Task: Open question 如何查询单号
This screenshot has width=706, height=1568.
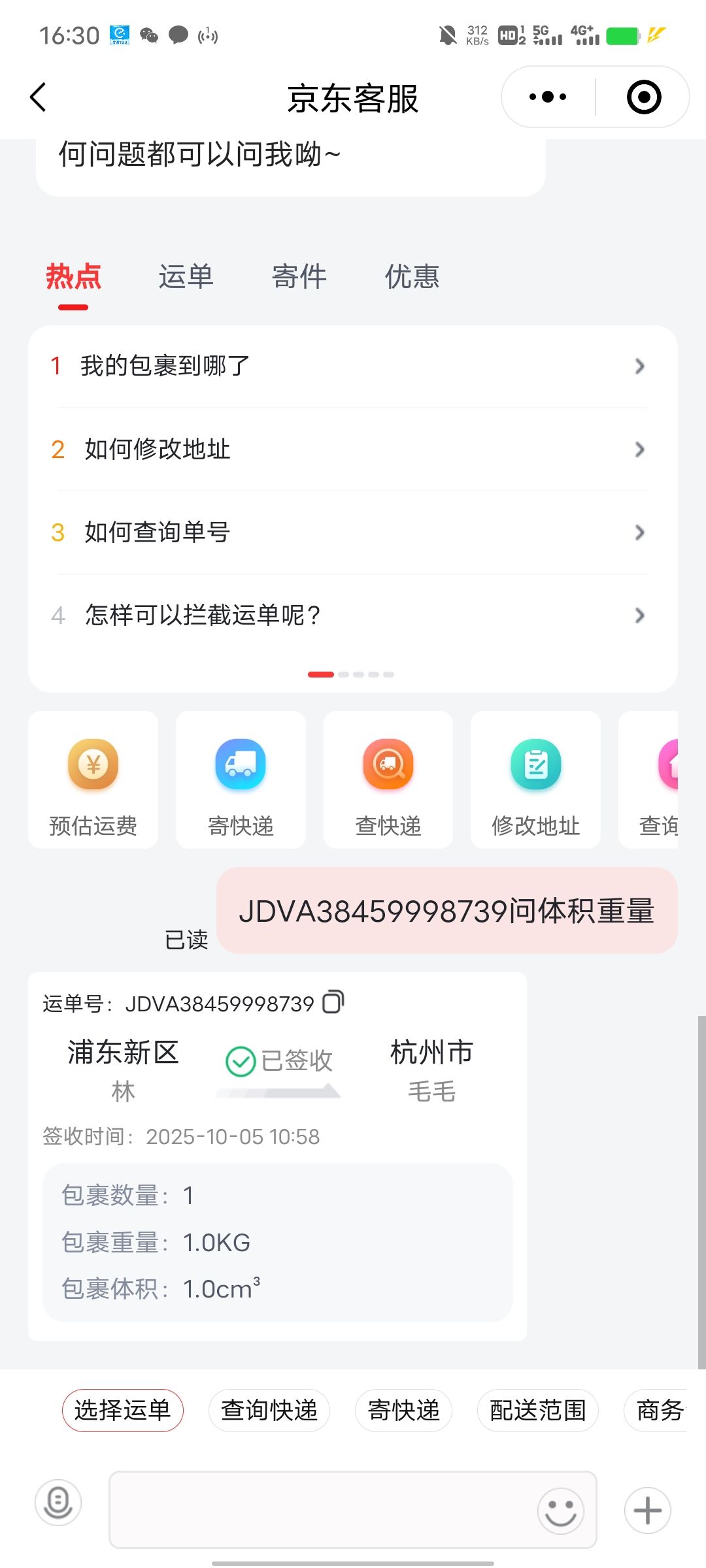Action: coord(352,532)
